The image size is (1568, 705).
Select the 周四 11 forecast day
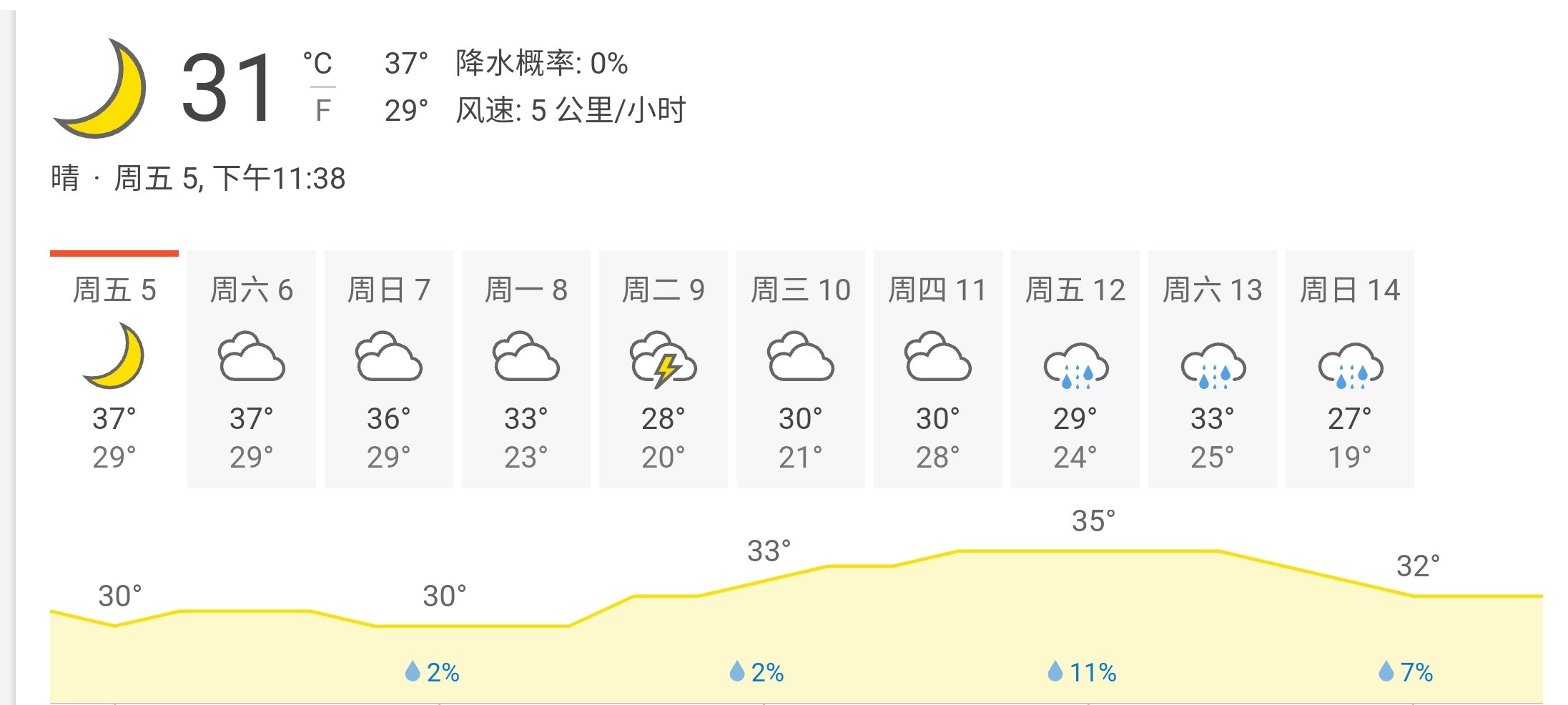938,369
